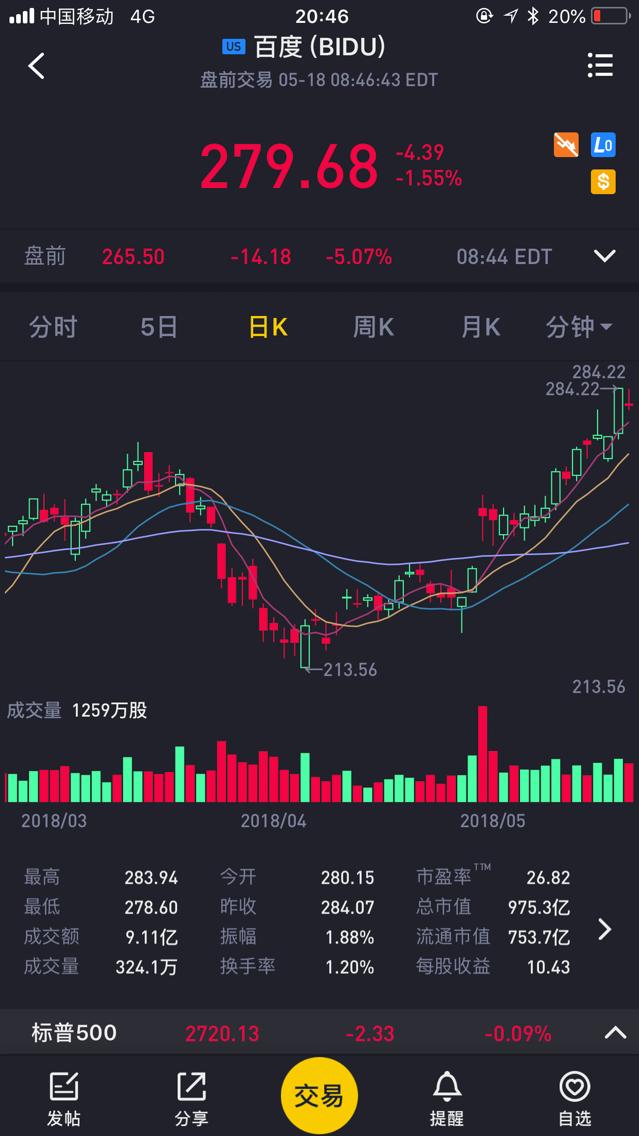Switch to the 月K monthly chart

click(479, 327)
